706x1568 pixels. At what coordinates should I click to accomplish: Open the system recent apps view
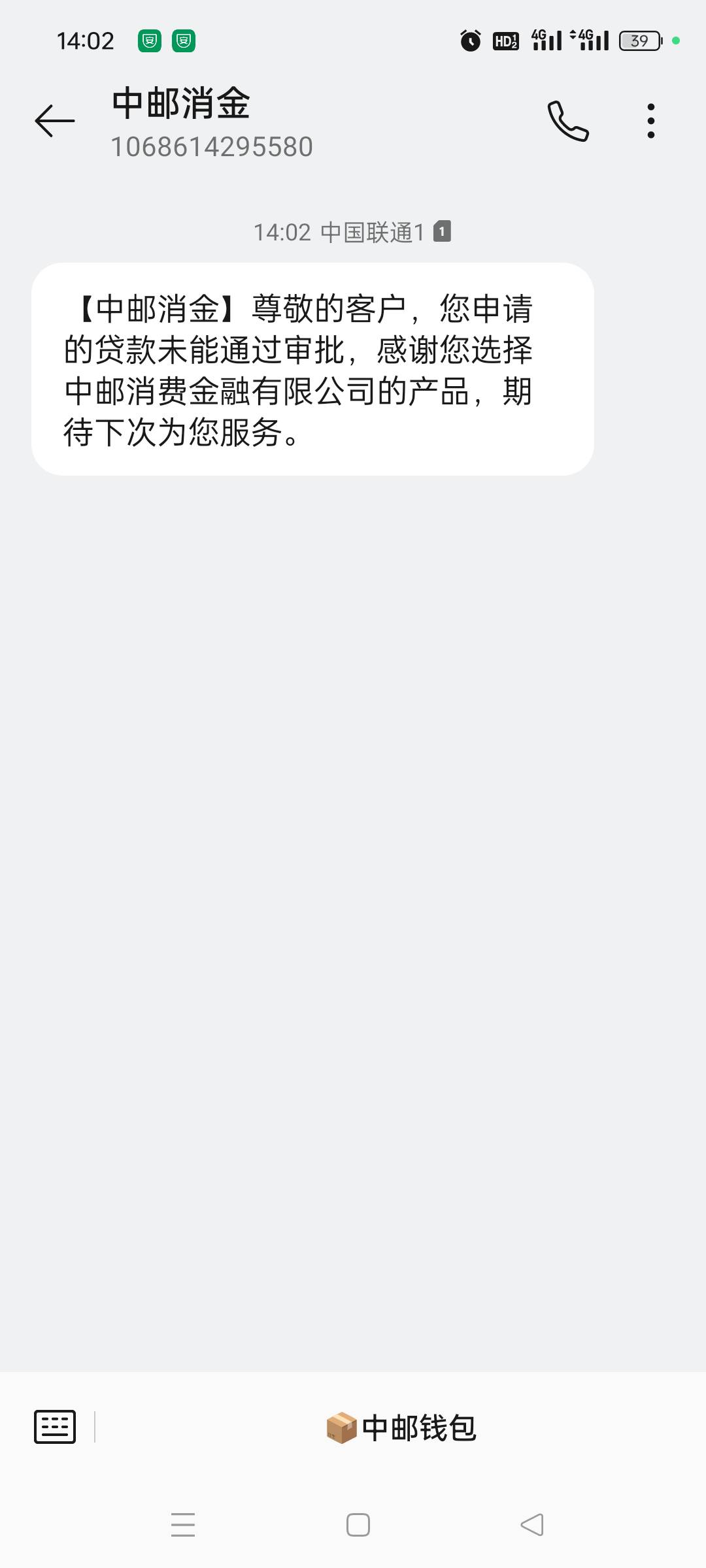click(183, 1525)
